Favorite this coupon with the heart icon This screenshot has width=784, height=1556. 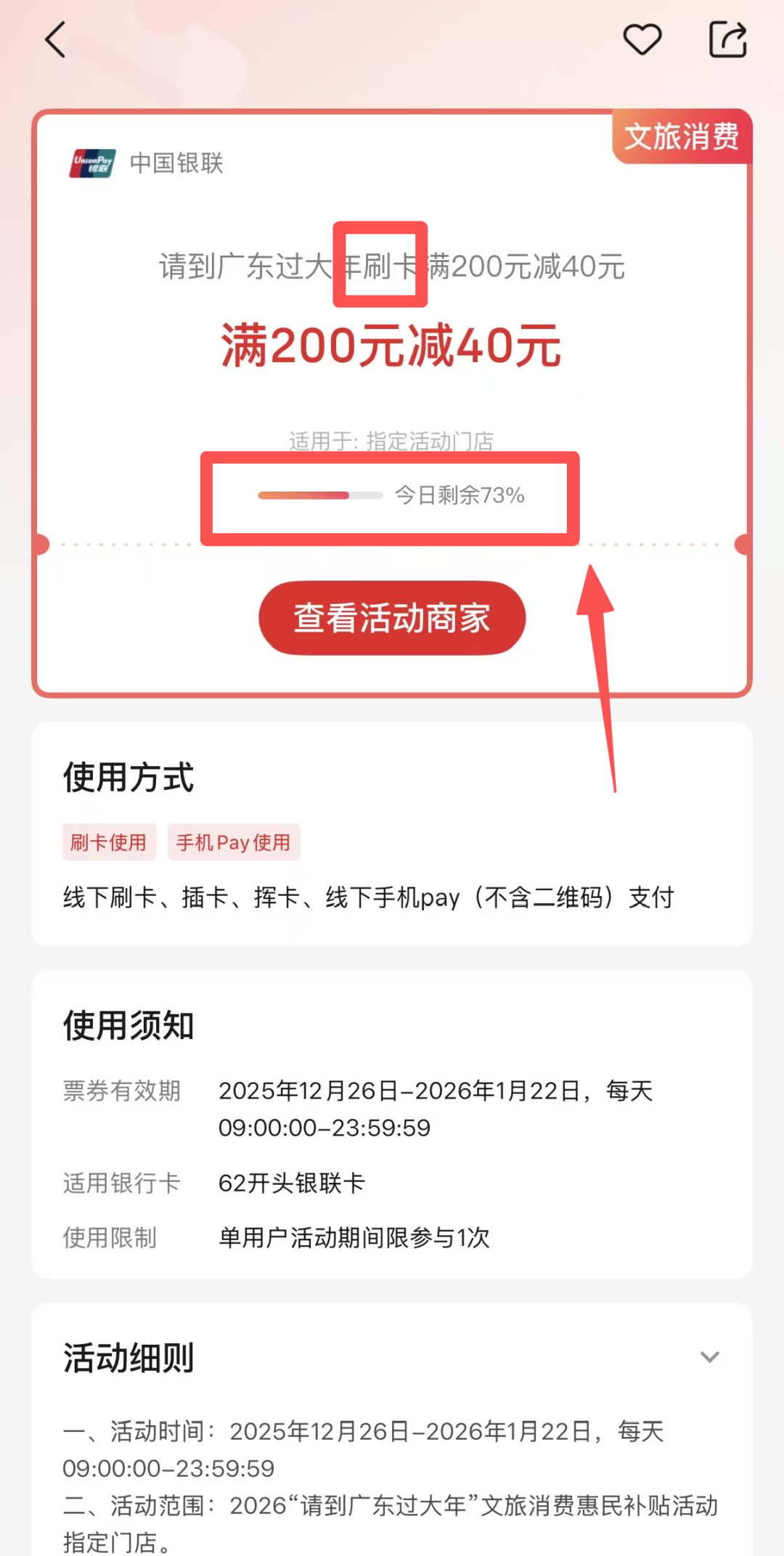[642, 39]
